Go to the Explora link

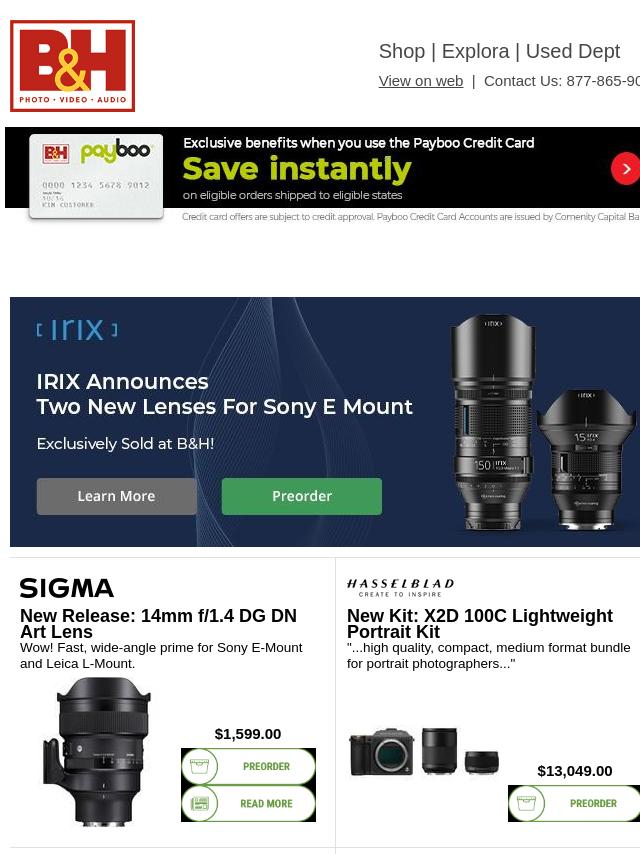(x=475, y=51)
